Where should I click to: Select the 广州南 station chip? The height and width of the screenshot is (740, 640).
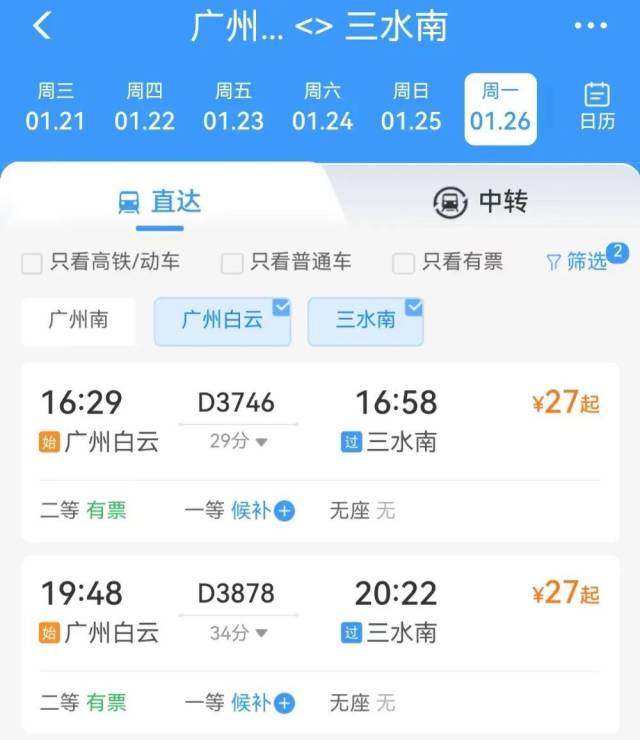click(78, 321)
